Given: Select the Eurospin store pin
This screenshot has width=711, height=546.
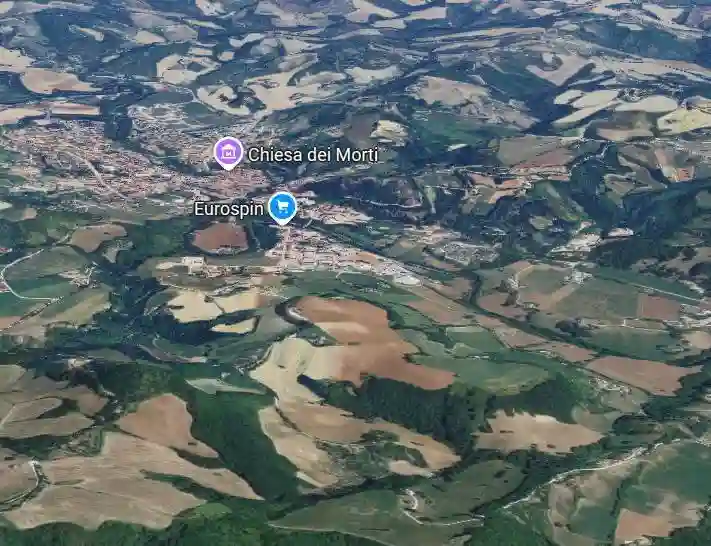Looking at the screenshot, I should pos(283,207).
